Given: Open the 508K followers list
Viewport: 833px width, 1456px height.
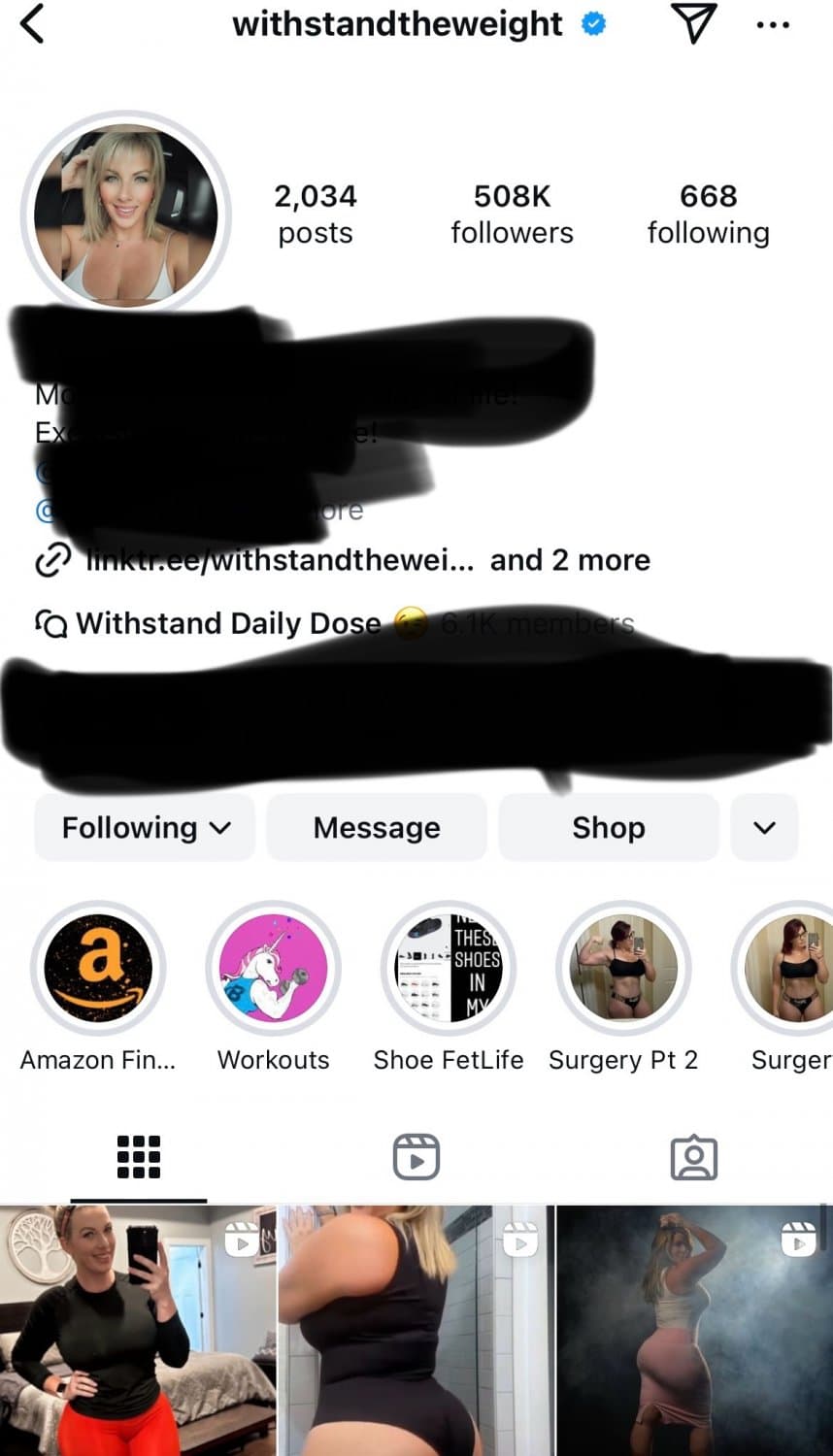Looking at the screenshot, I should coord(512,214).
